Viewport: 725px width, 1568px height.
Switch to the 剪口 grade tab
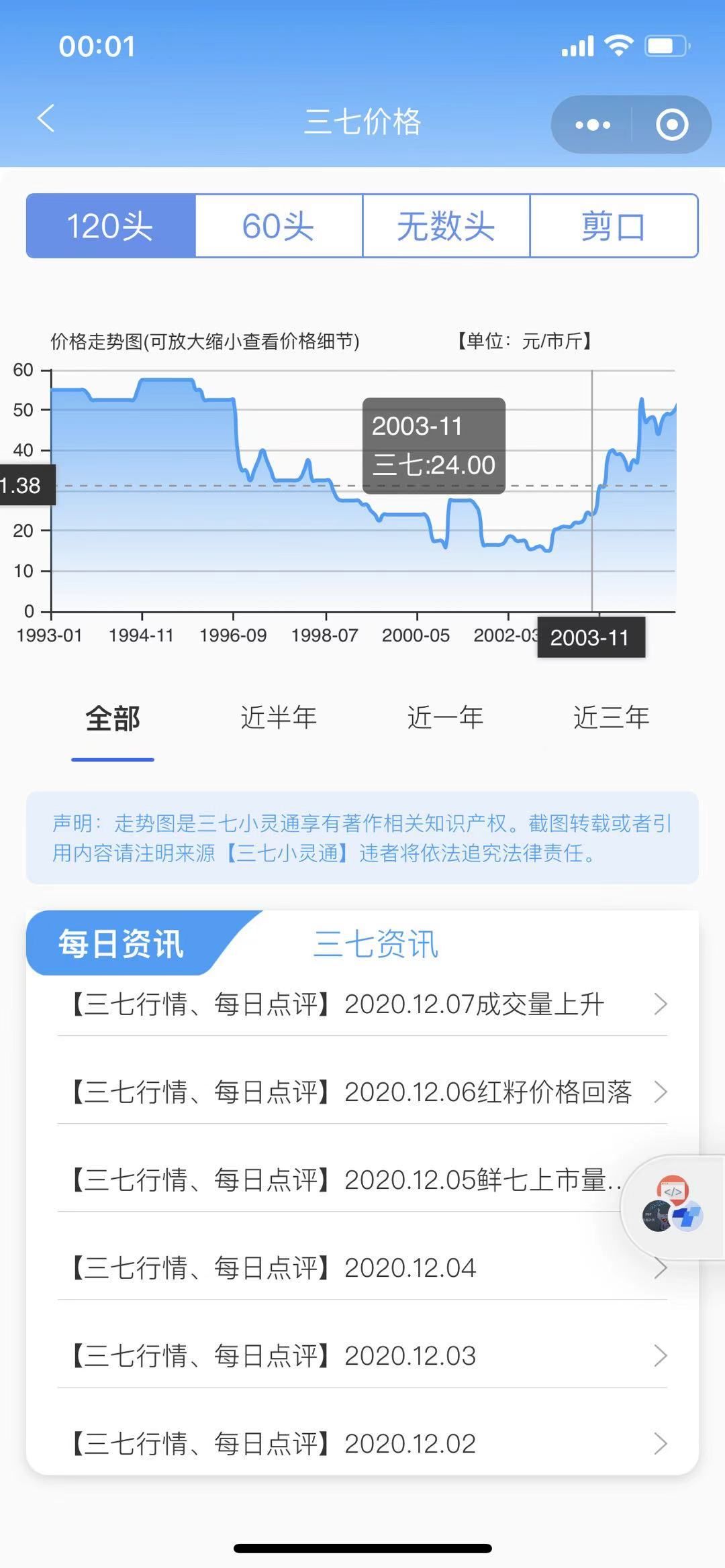[x=614, y=226]
